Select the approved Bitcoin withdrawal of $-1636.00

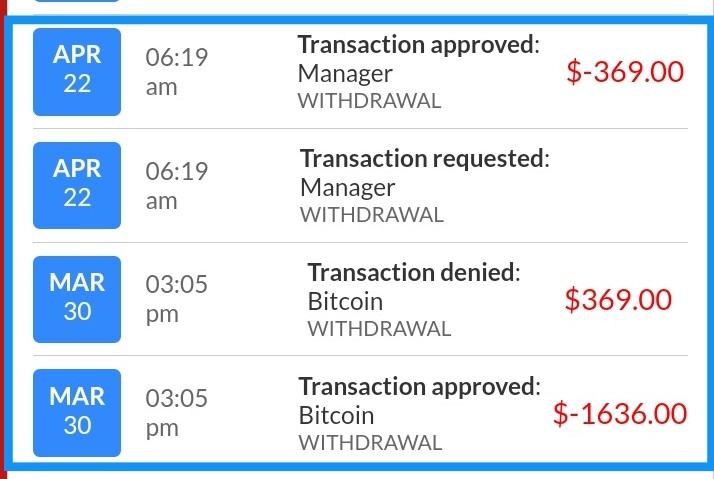[419, 414]
